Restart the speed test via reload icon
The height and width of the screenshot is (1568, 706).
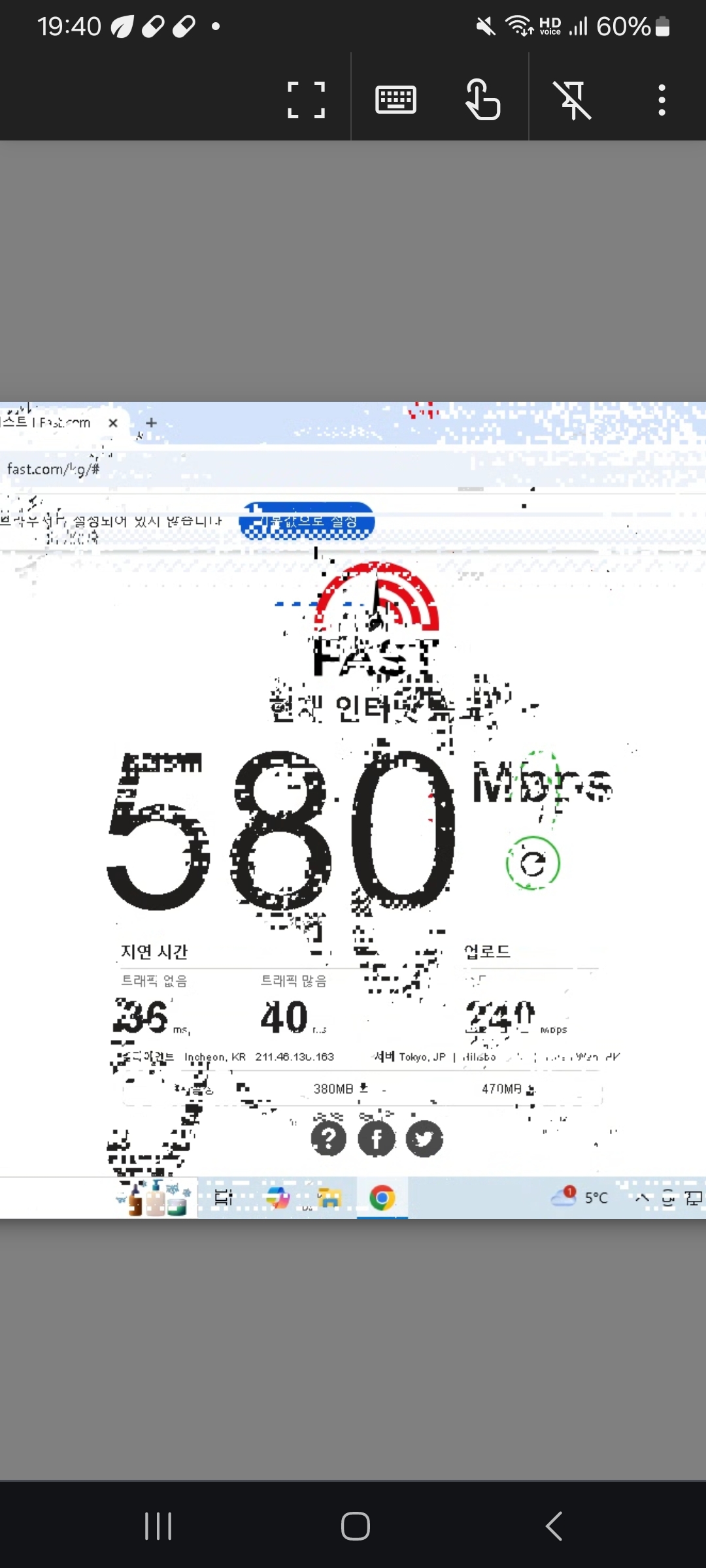click(x=533, y=863)
